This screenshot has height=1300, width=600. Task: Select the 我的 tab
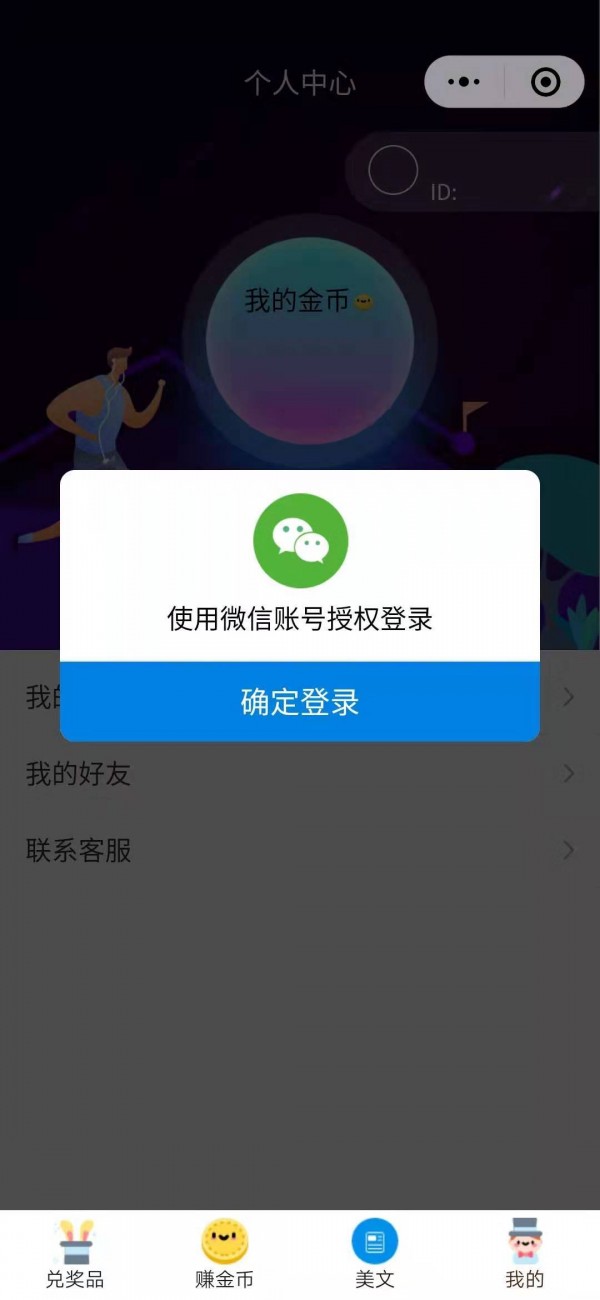[524, 1253]
